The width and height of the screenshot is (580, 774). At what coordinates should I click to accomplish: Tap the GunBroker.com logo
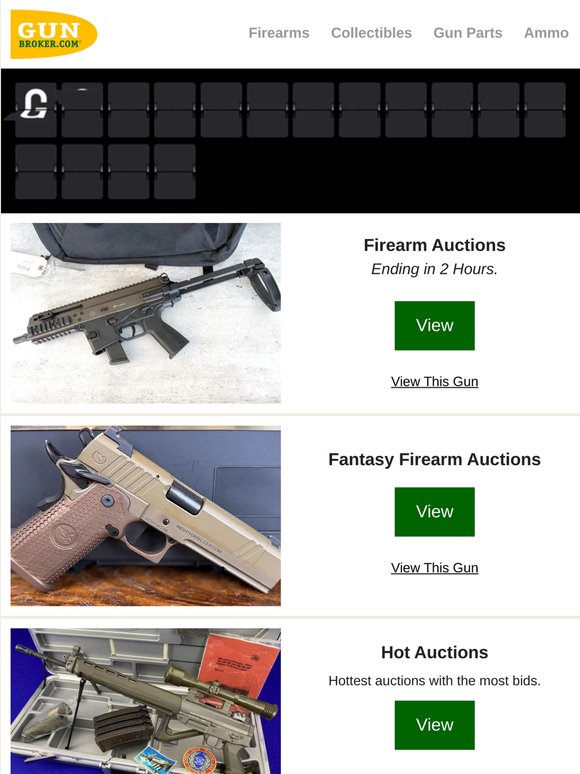[x=54, y=34]
